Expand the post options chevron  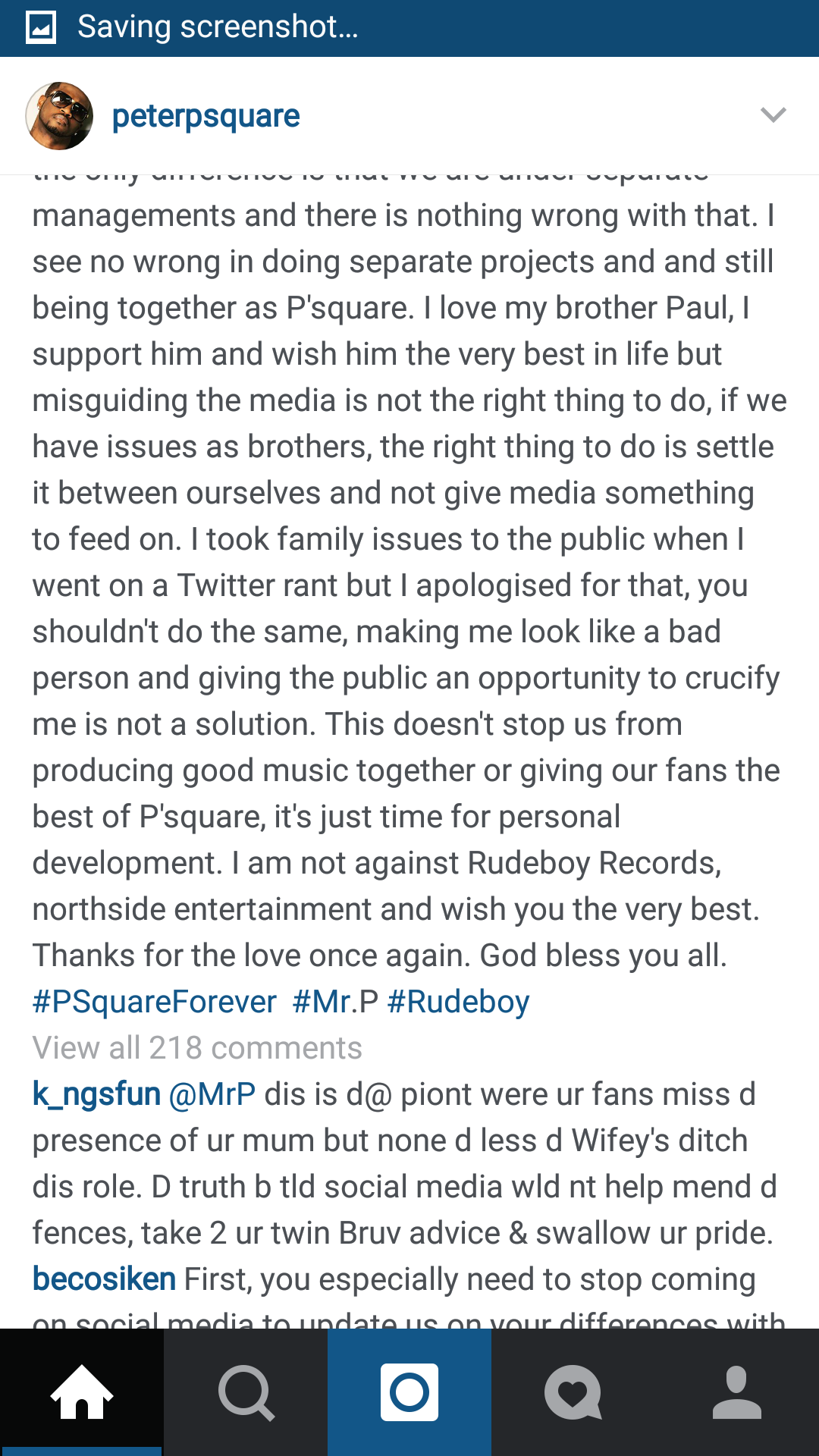[x=773, y=115]
